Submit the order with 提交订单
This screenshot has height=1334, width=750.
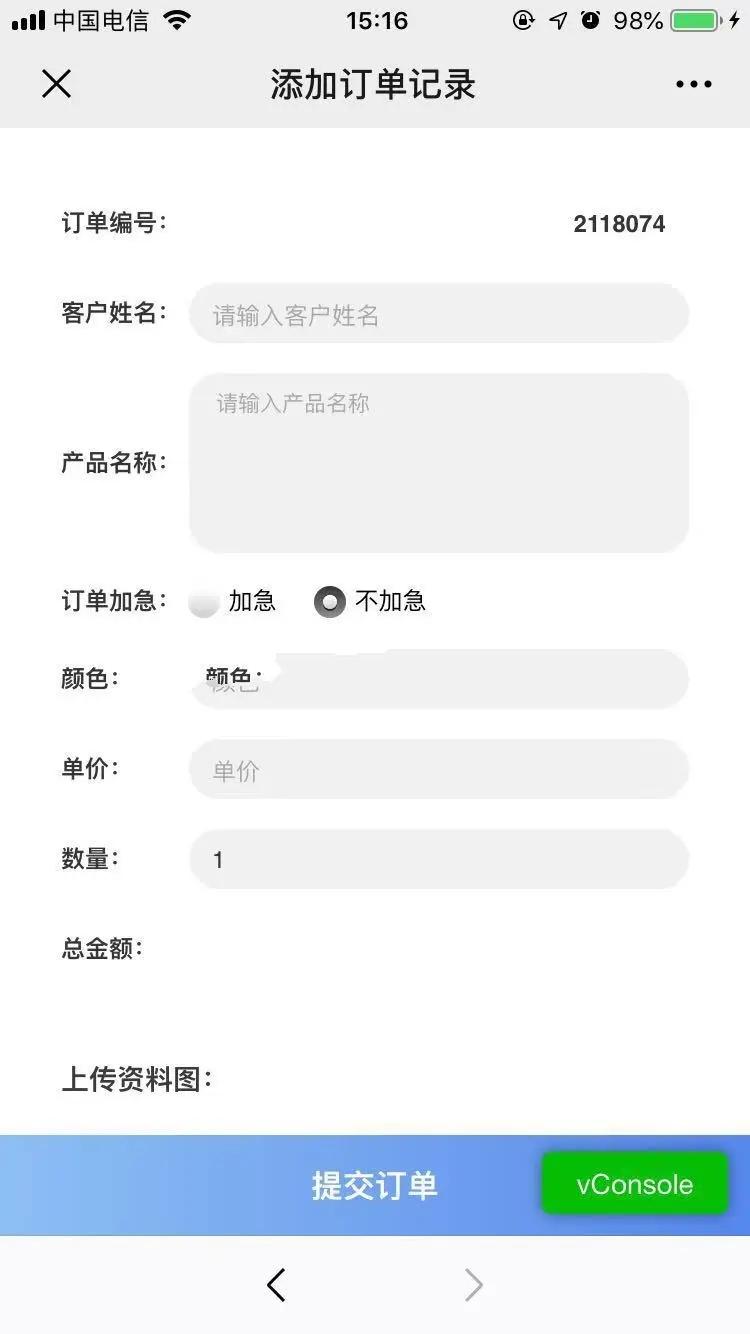coord(375,1185)
